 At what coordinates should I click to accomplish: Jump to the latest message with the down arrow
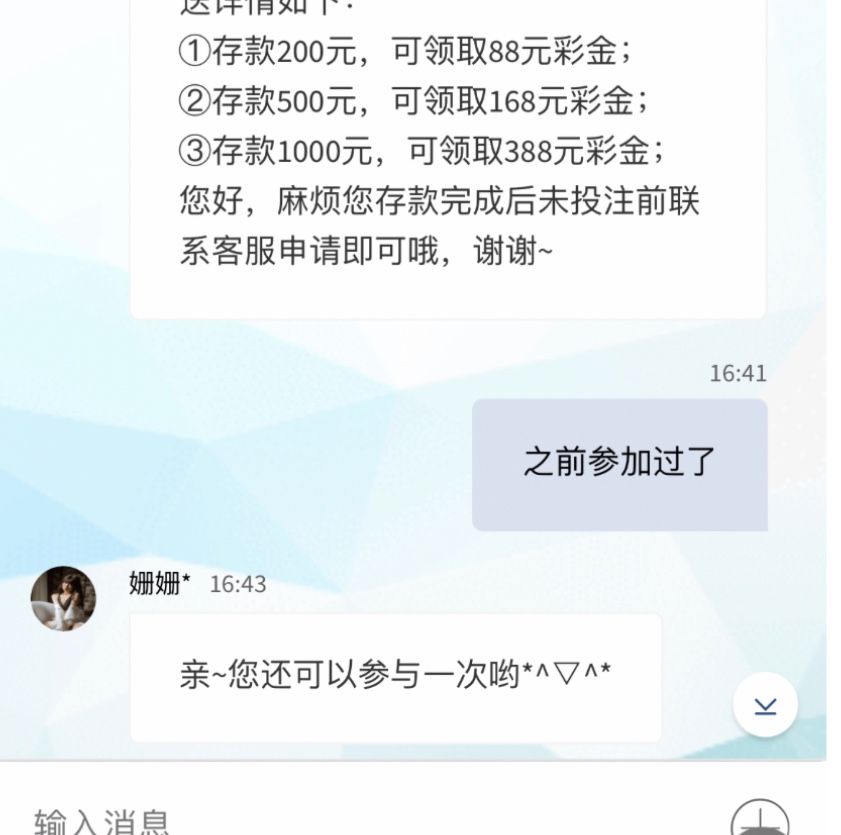pyautogui.click(x=765, y=706)
